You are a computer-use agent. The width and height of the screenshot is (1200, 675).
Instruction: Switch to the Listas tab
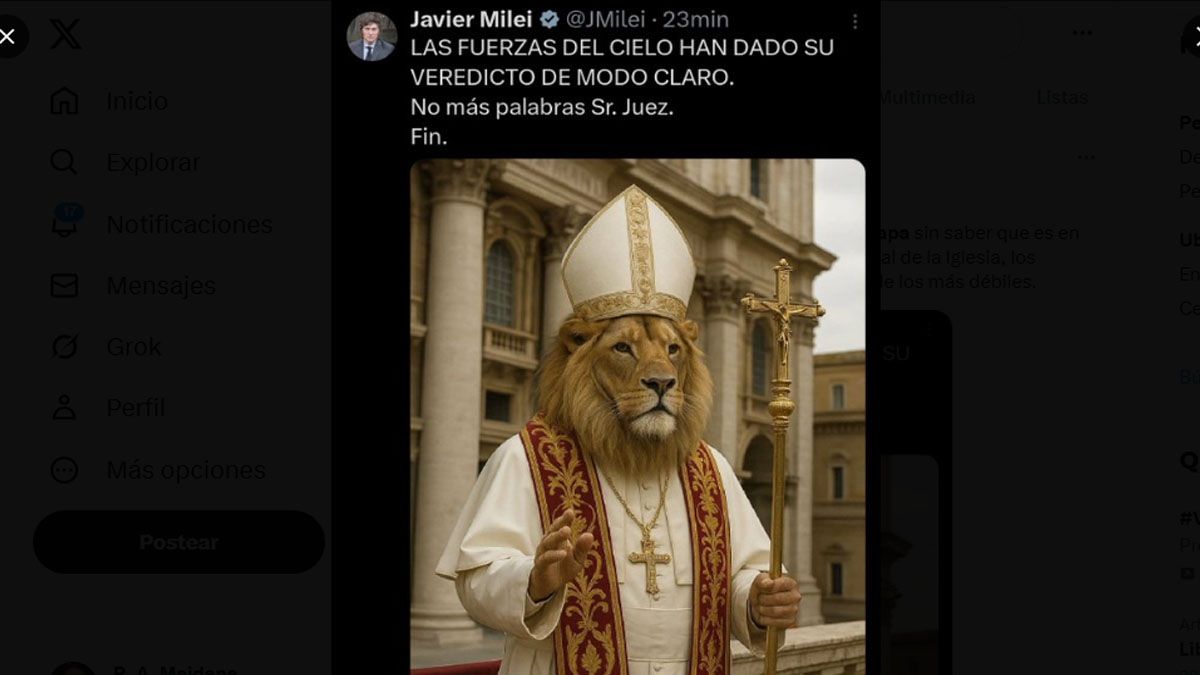(1061, 97)
